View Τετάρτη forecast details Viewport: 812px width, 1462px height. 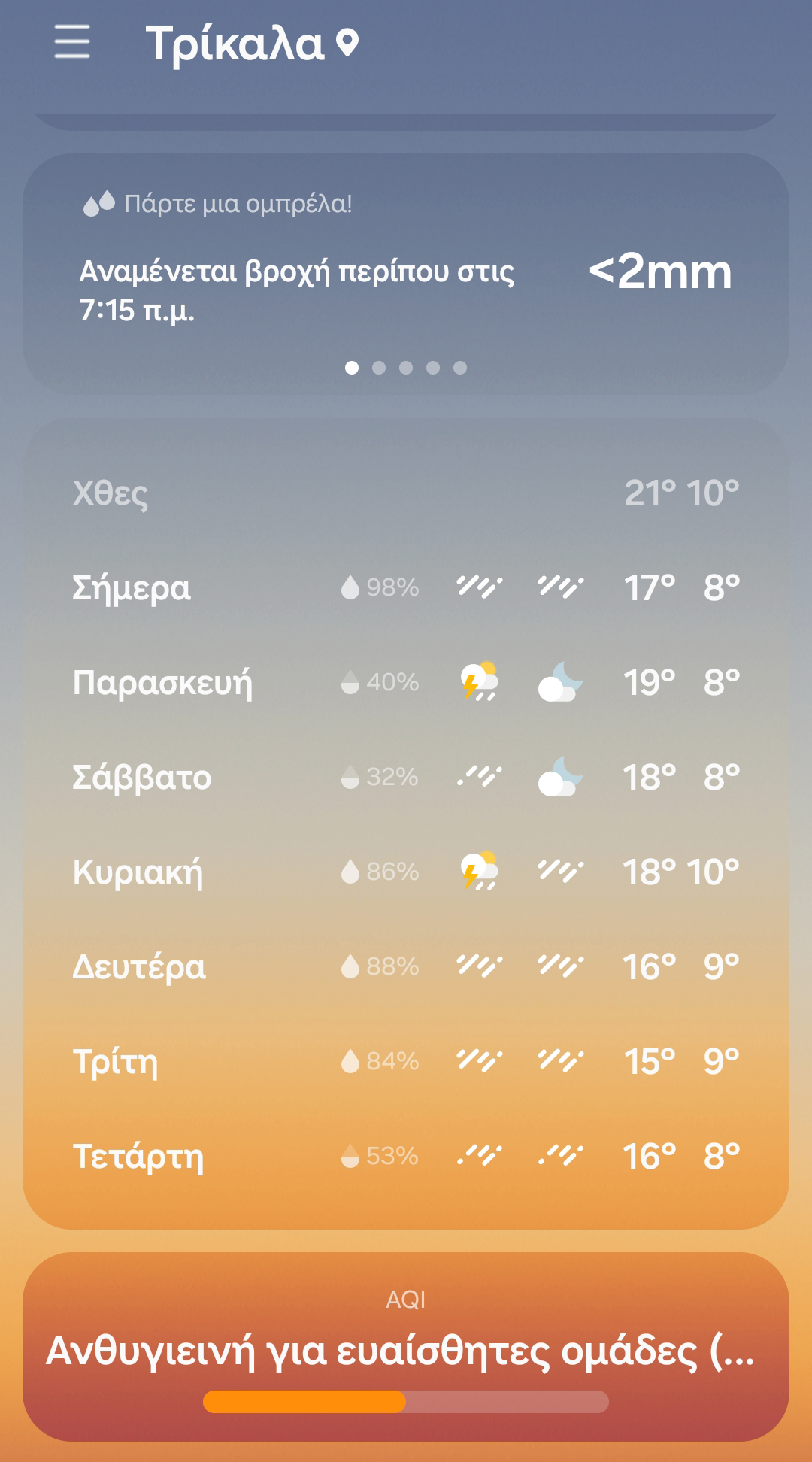tap(406, 1156)
